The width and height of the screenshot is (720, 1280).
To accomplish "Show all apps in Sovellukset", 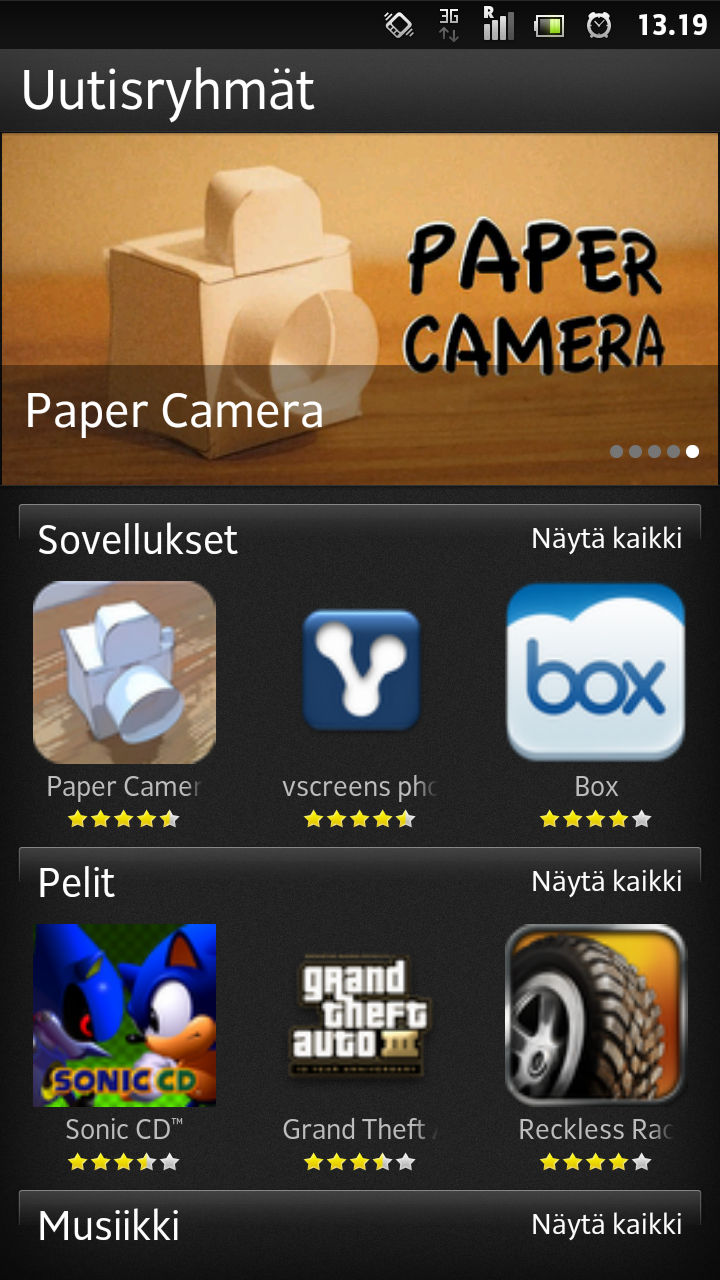I will point(607,539).
